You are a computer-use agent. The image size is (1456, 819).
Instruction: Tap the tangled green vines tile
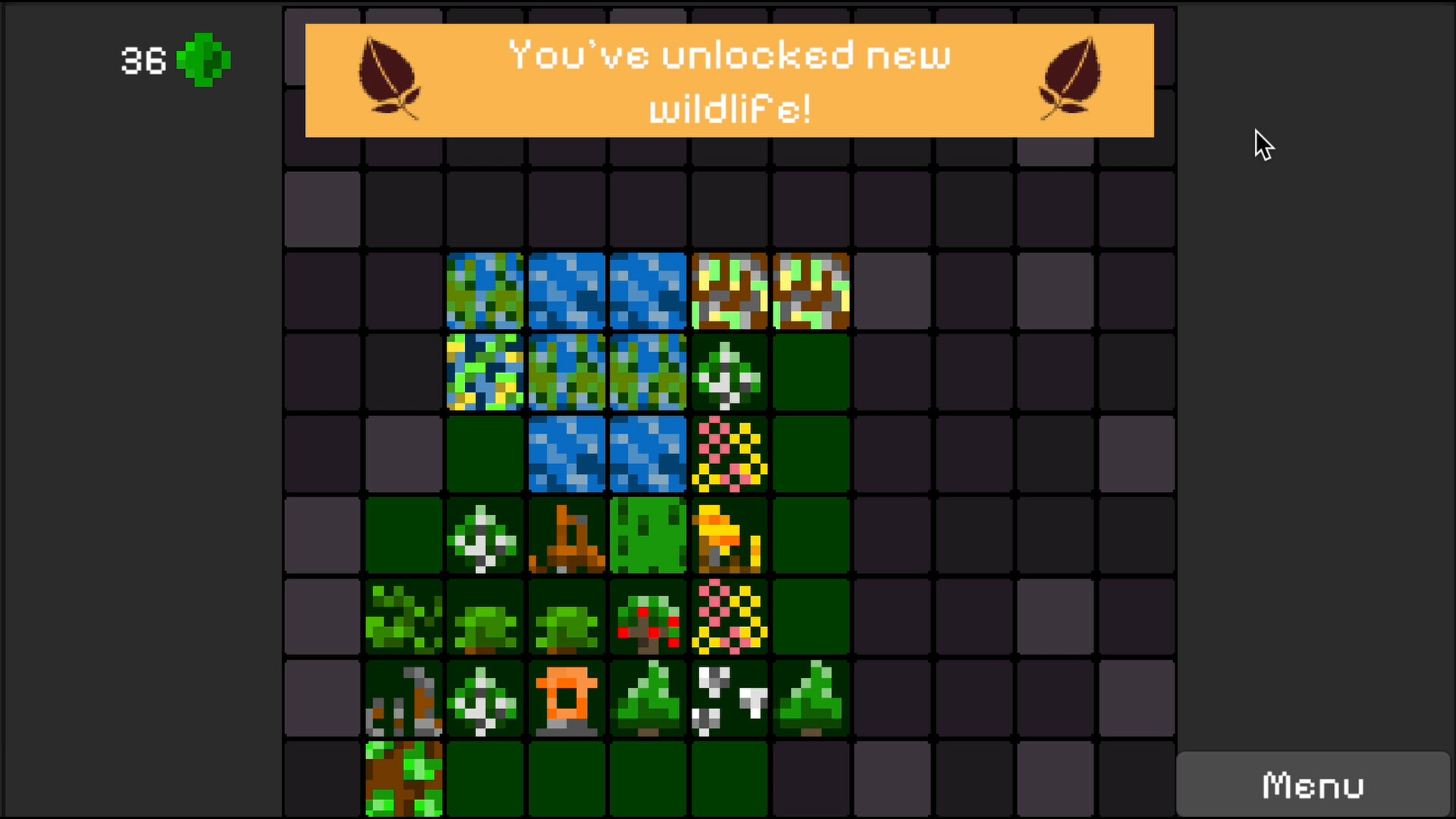tap(403, 617)
